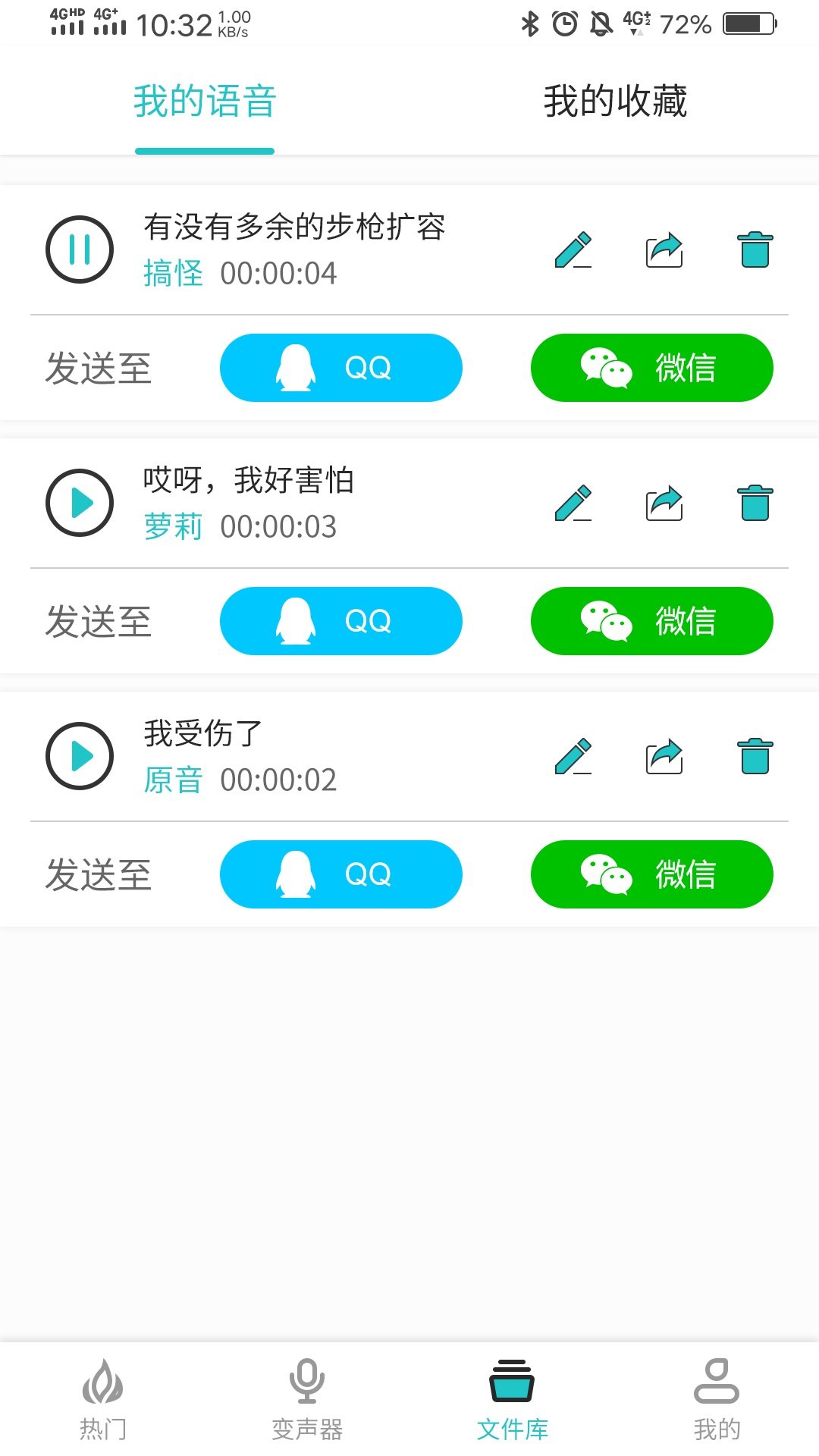Play the recording 哎呀，我好害怕
The width and height of the screenshot is (819, 1456).
(80, 503)
